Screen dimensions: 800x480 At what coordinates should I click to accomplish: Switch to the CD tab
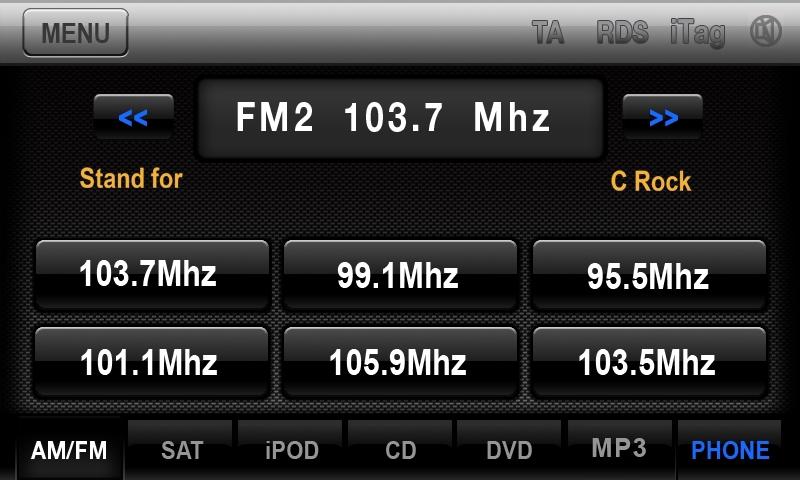coord(400,450)
